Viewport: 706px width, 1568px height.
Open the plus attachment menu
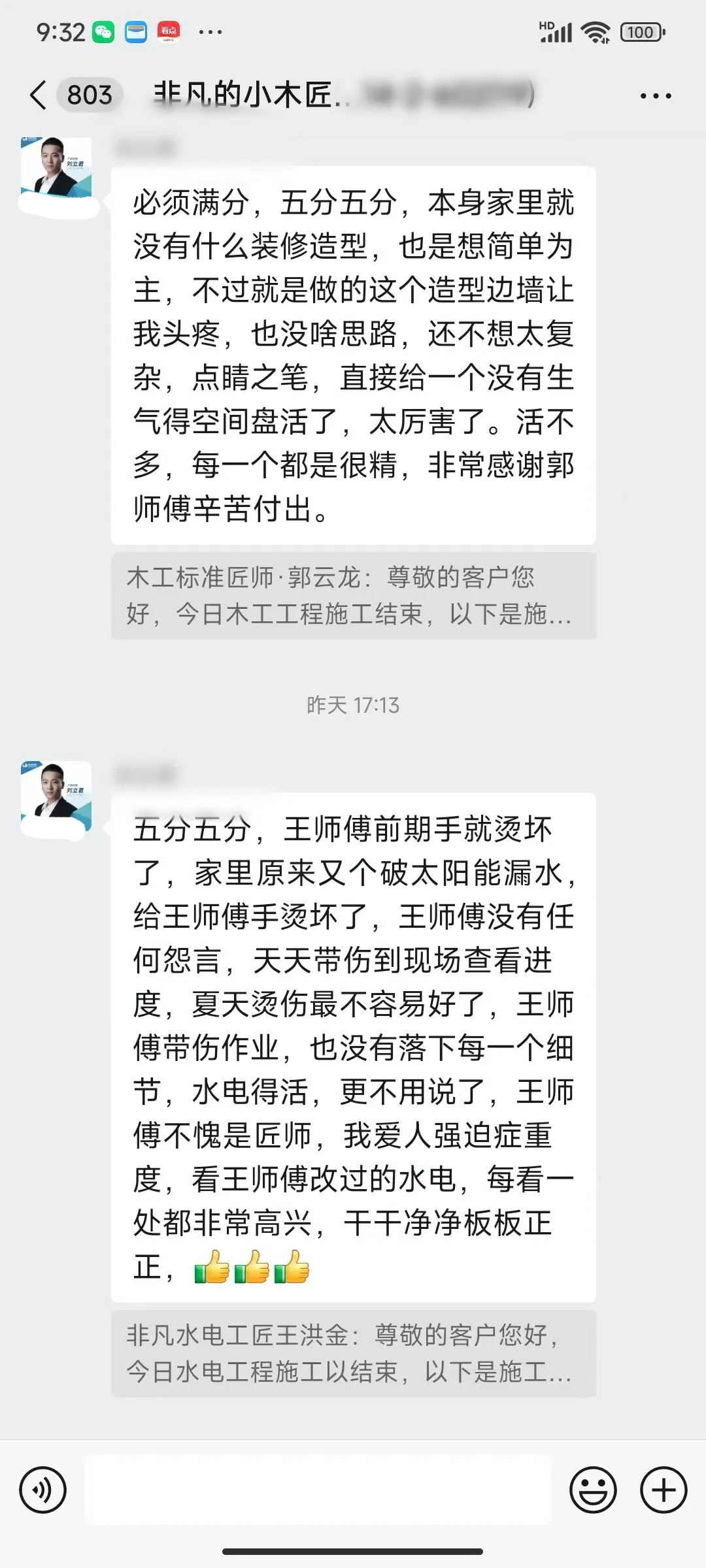pos(664,1490)
